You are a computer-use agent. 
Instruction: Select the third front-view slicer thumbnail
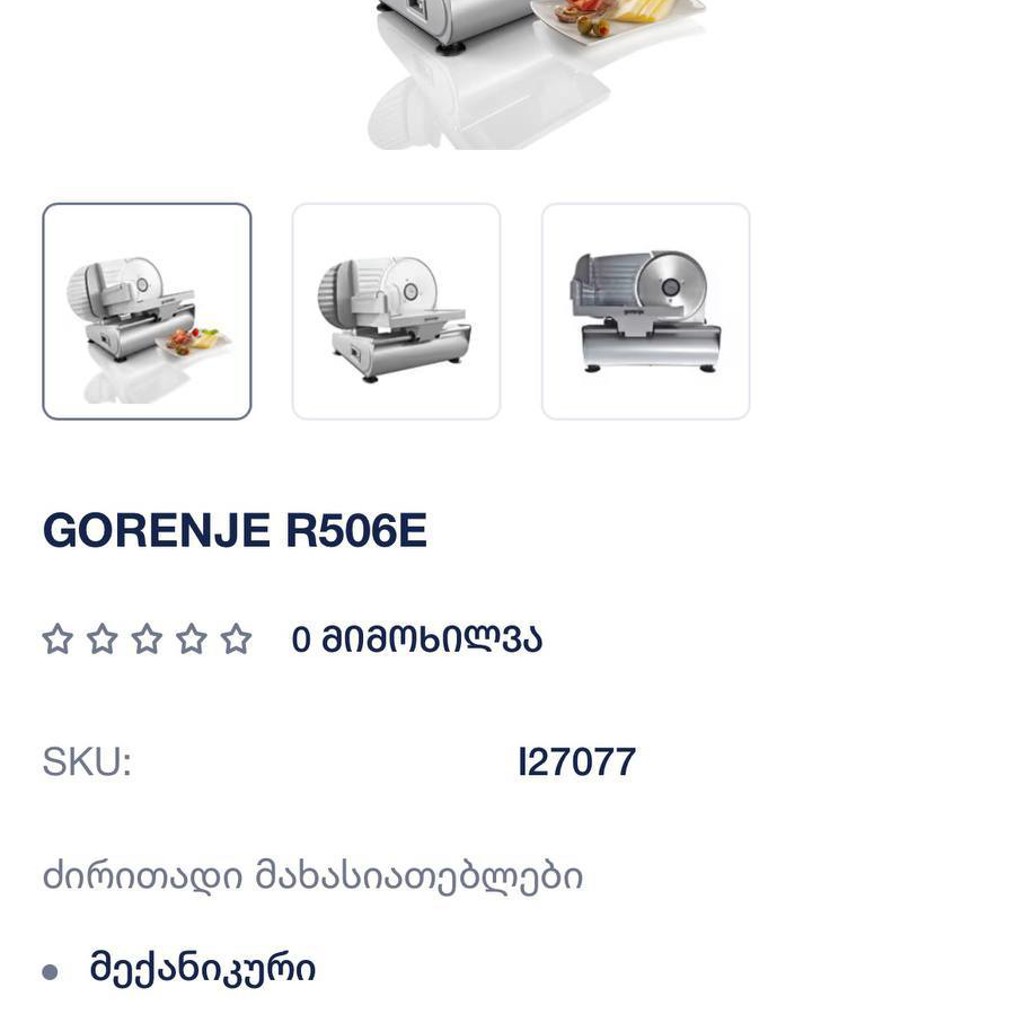(646, 312)
